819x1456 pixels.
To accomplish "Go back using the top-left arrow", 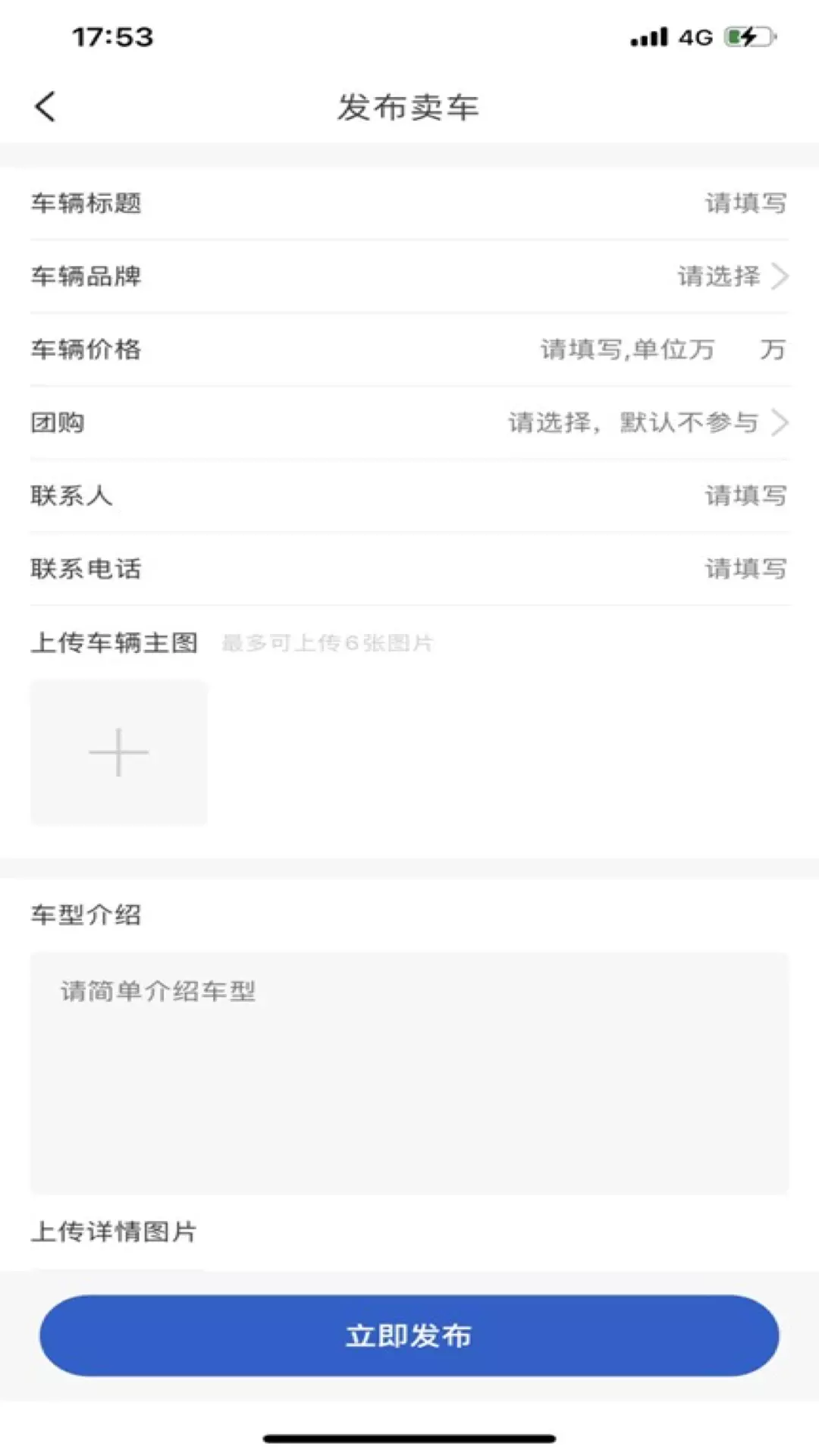I will point(45,106).
